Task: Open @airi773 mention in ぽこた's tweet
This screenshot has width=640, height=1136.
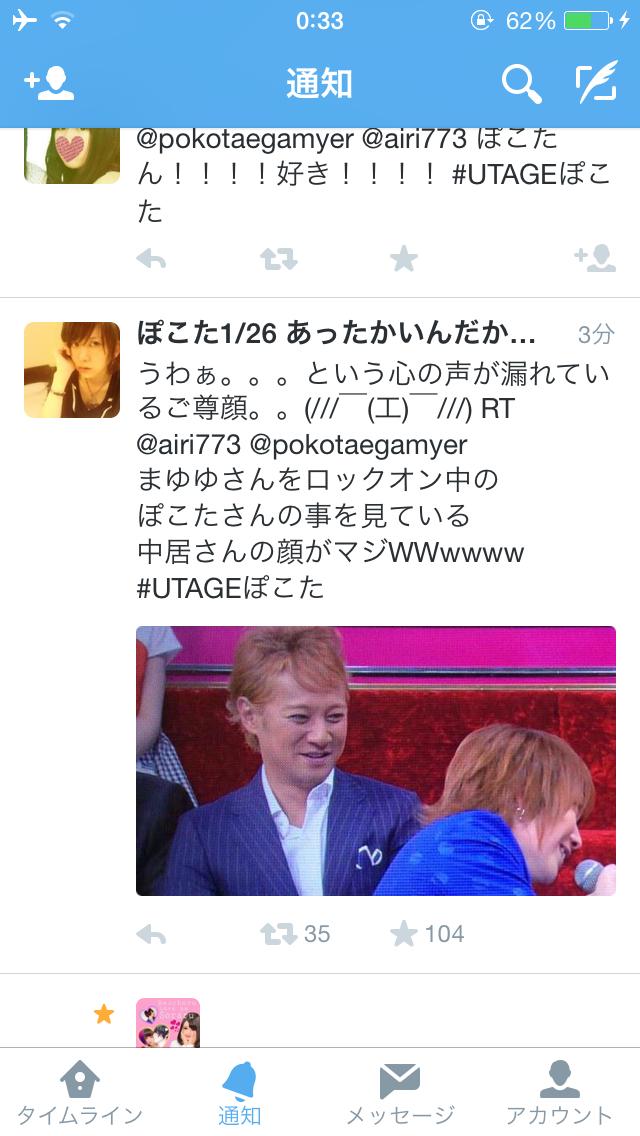Action: (189, 444)
